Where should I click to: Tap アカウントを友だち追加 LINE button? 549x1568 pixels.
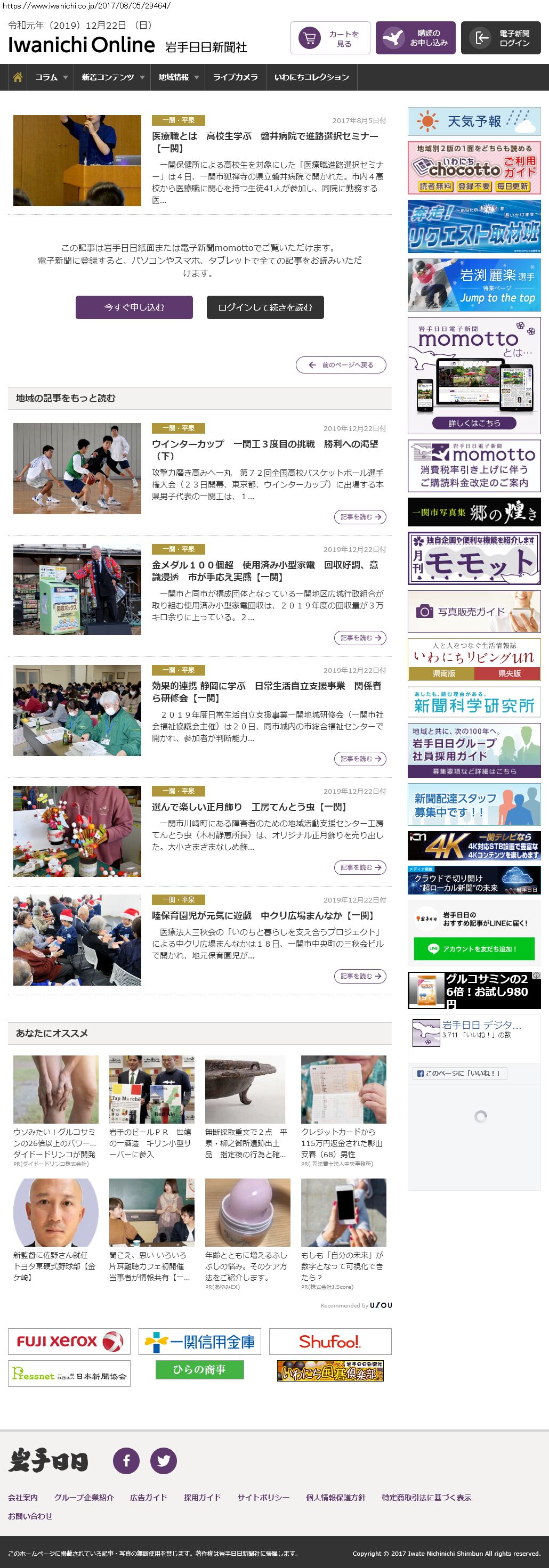coord(473,948)
